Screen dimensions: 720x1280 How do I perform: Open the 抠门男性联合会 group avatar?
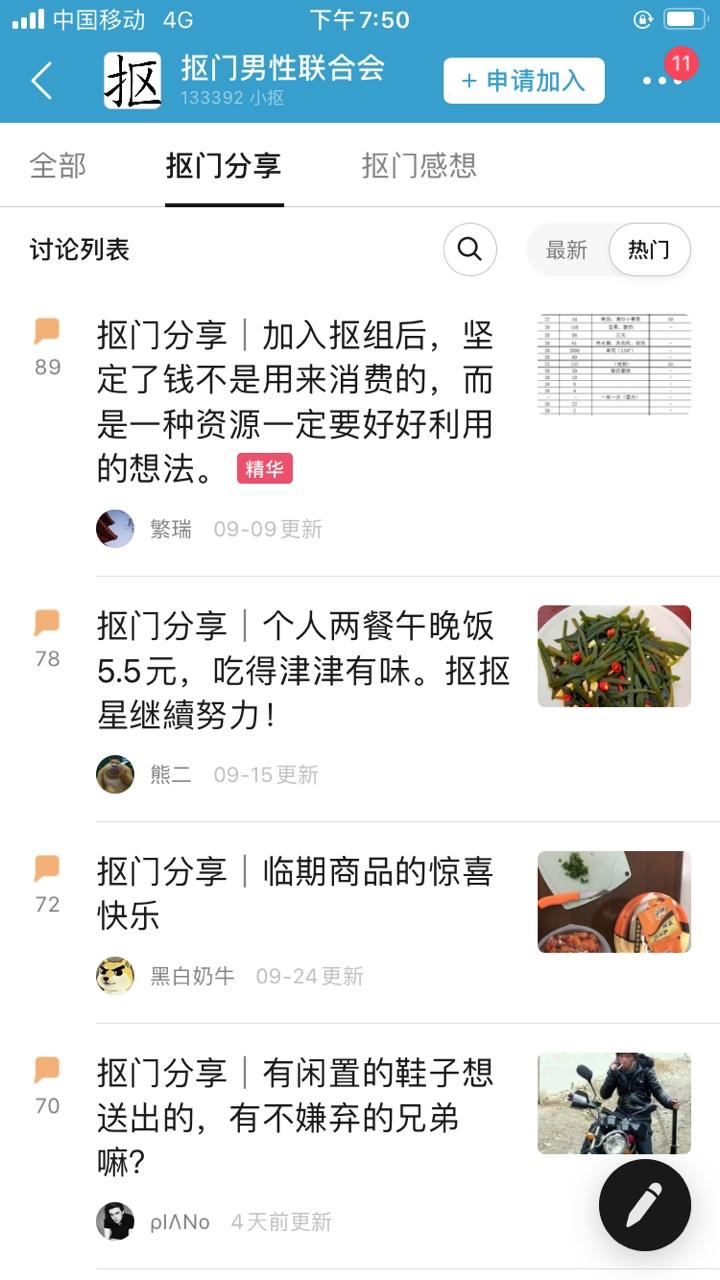click(132, 81)
